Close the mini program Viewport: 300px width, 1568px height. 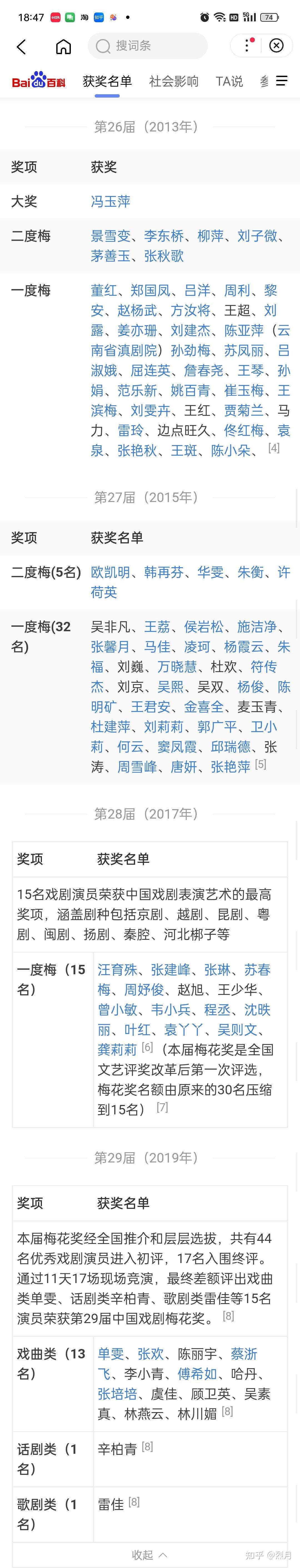click(x=276, y=46)
